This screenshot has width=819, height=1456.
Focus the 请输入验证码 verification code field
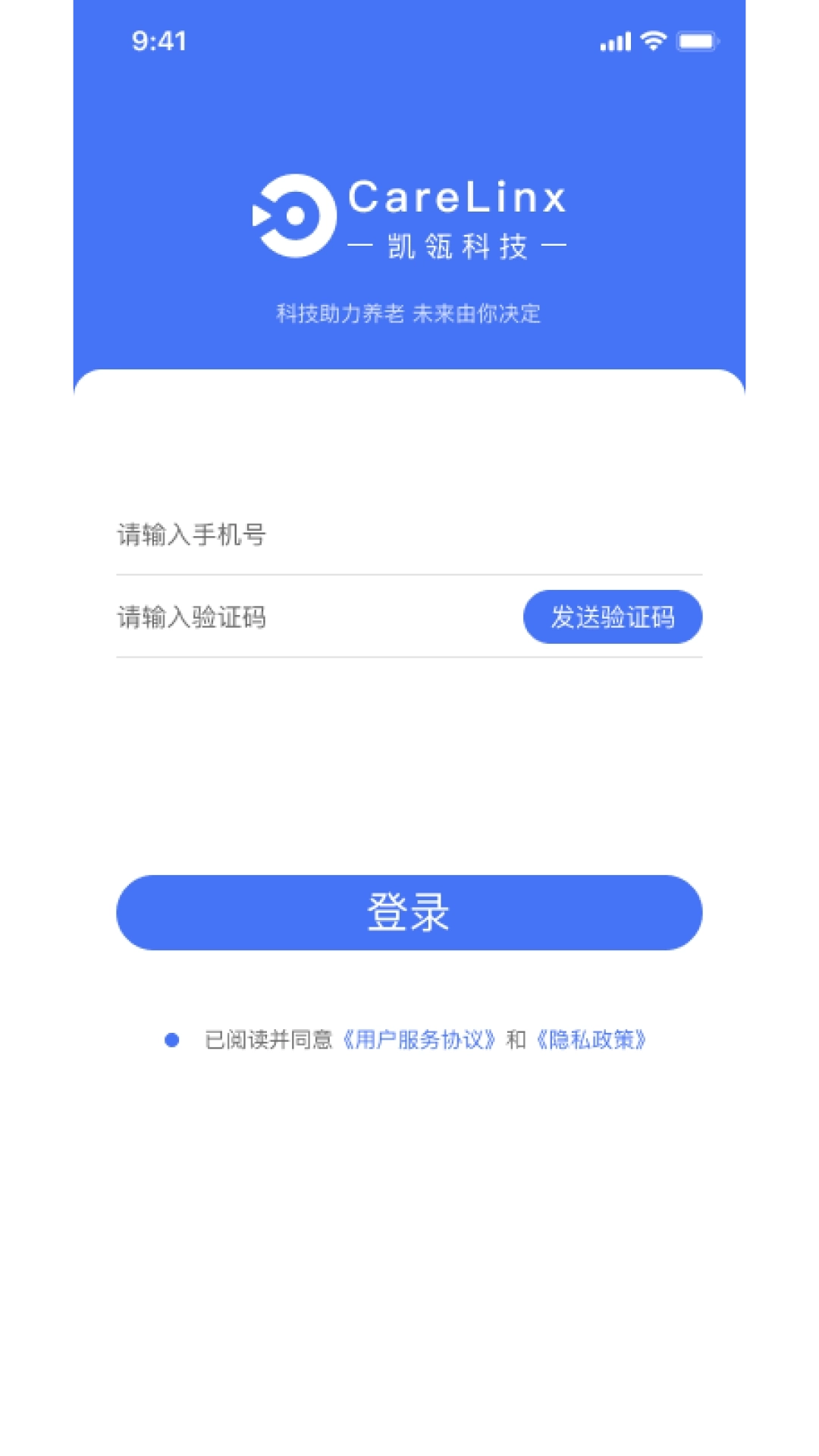tap(265, 617)
